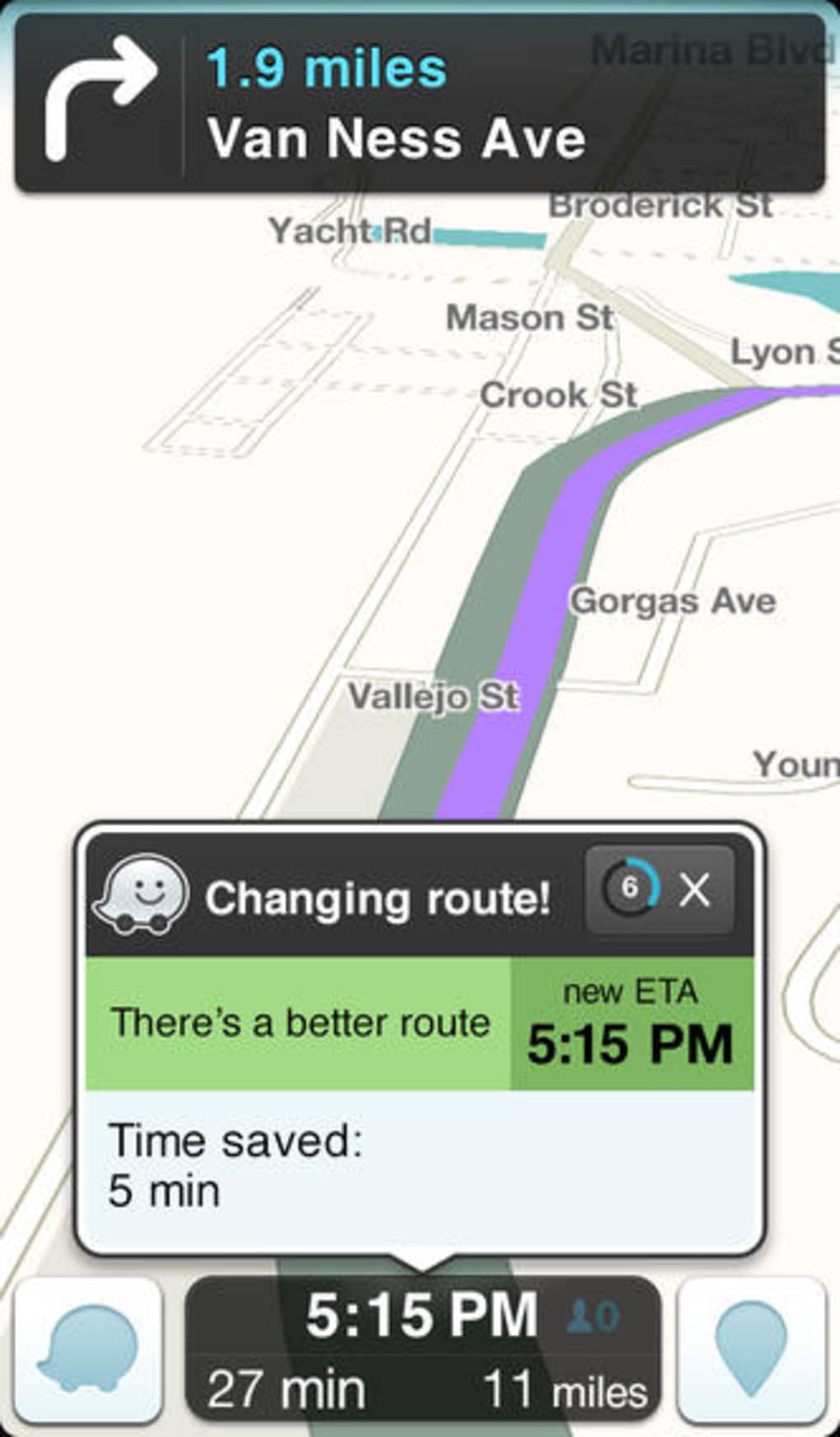The width and height of the screenshot is (840, 1437).
Task: Open the Waze main menu button
Action: (88, 1351)
